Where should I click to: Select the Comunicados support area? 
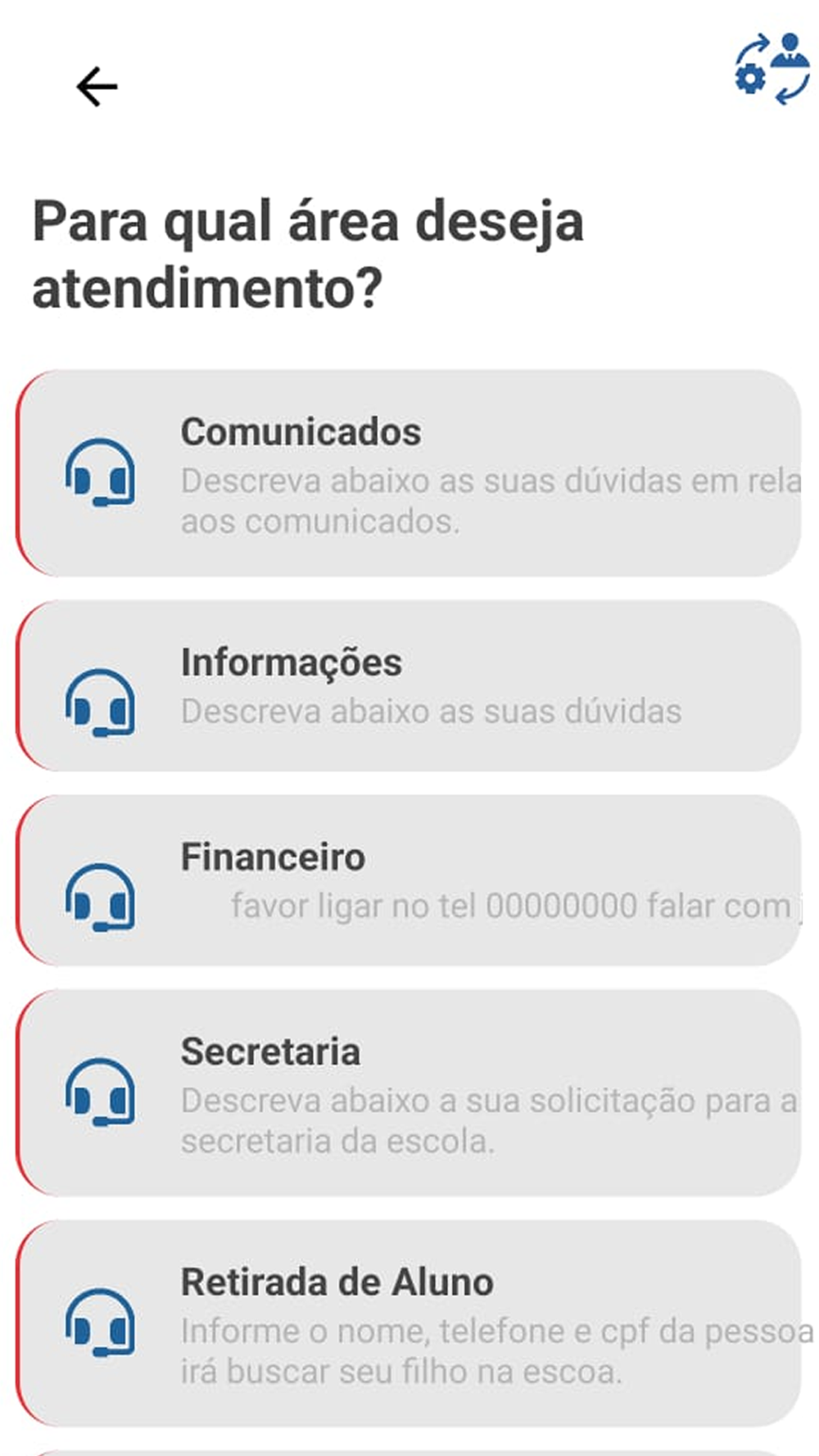coord(408,473)
